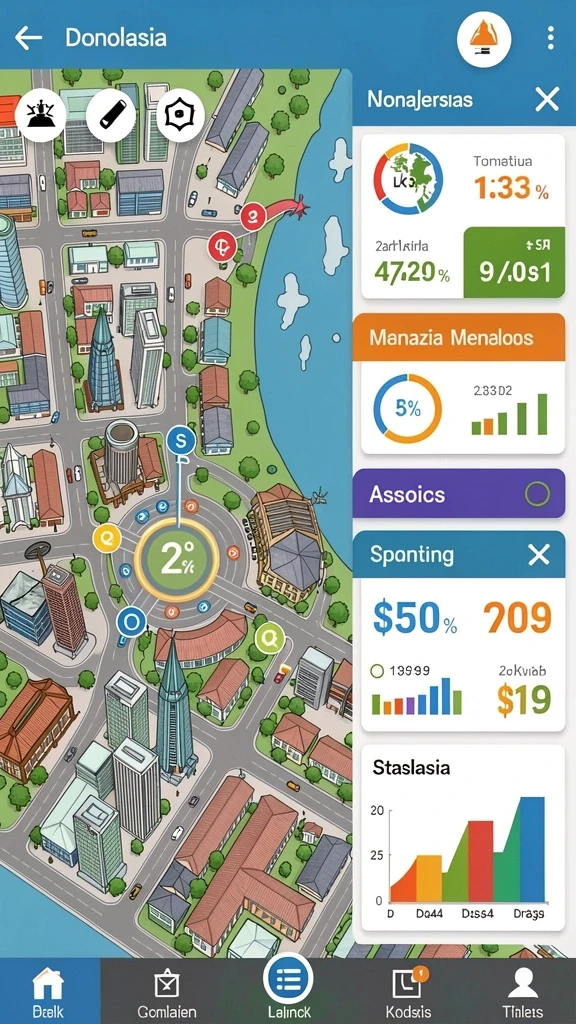The image size is (576, 1024).
Task: Select the pencil edit tool on map
Action: click(x=111, y=116)
